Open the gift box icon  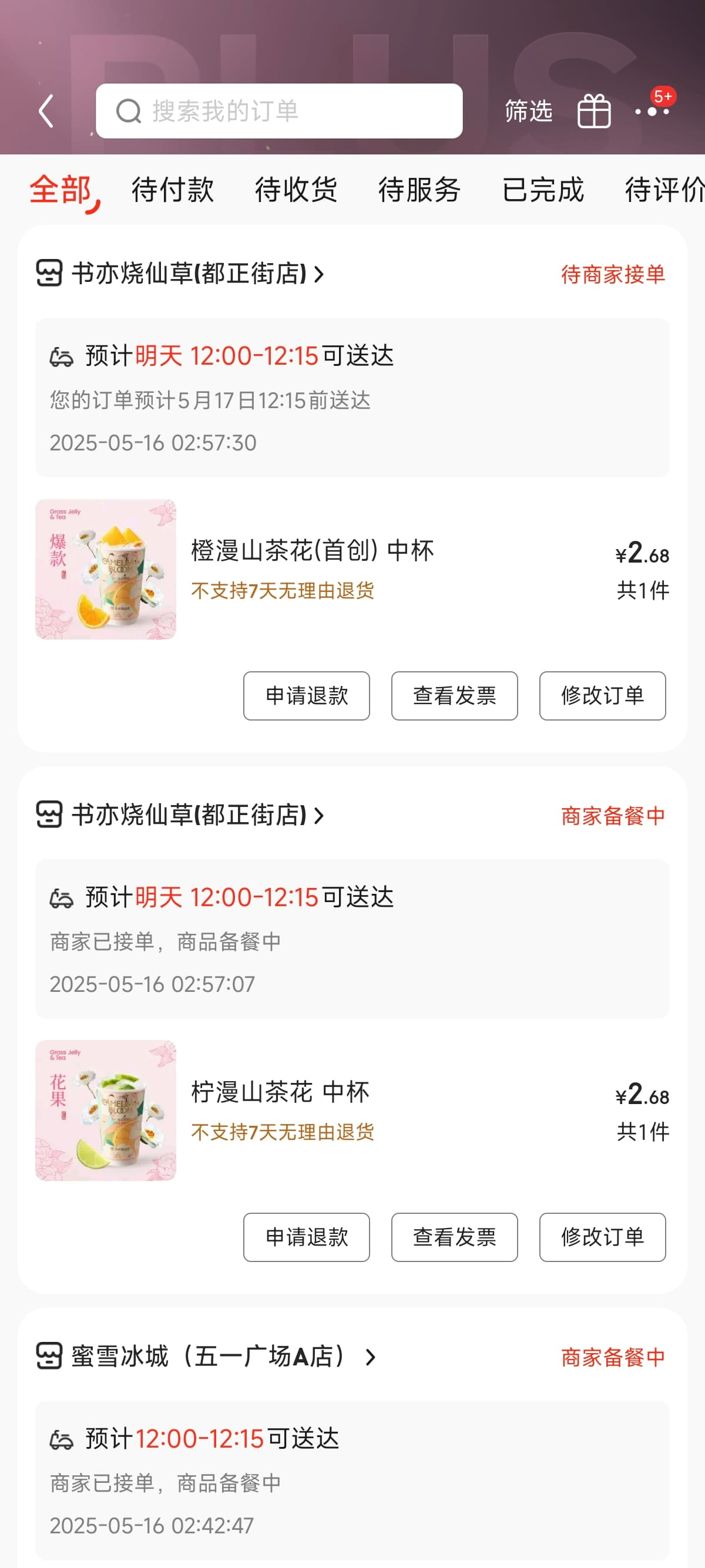pos(593,112)
